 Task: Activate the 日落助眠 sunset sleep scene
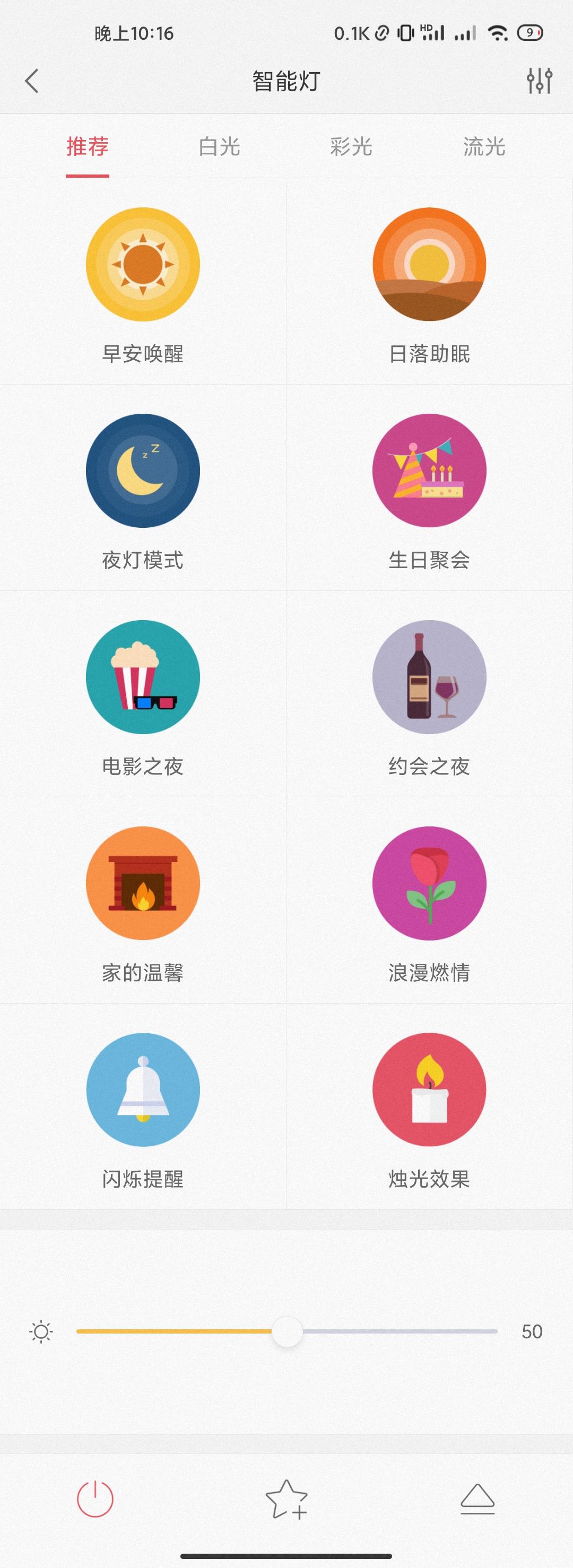(x=428, y=262)
